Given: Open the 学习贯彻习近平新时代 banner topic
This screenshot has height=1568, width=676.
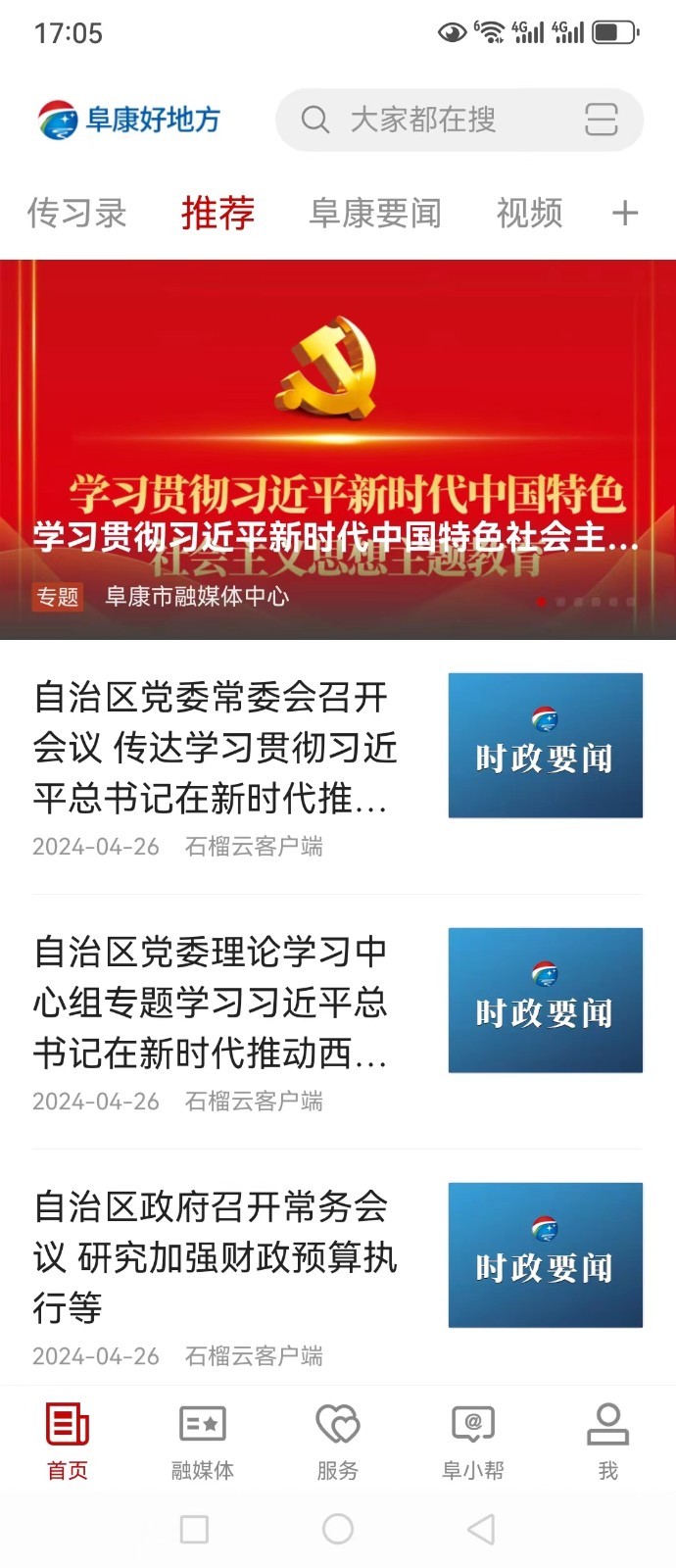Looking at the screenshot, I should (x=338, y=451).
